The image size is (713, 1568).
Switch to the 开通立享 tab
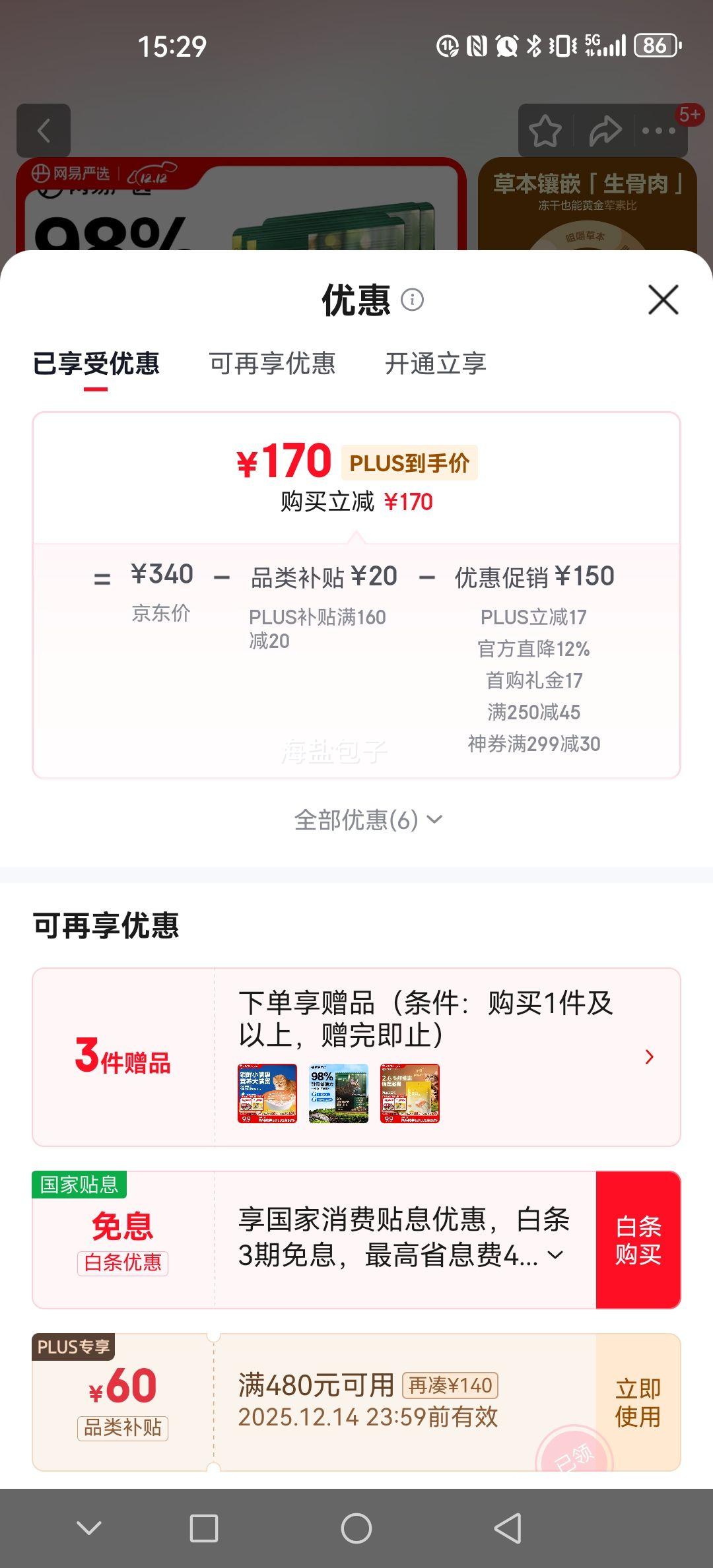[436, 364]
